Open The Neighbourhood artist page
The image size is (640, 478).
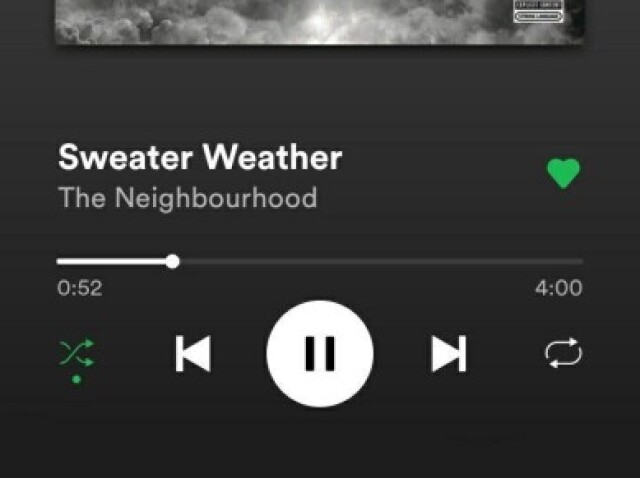pyautogui.click(x=188, y=197)
